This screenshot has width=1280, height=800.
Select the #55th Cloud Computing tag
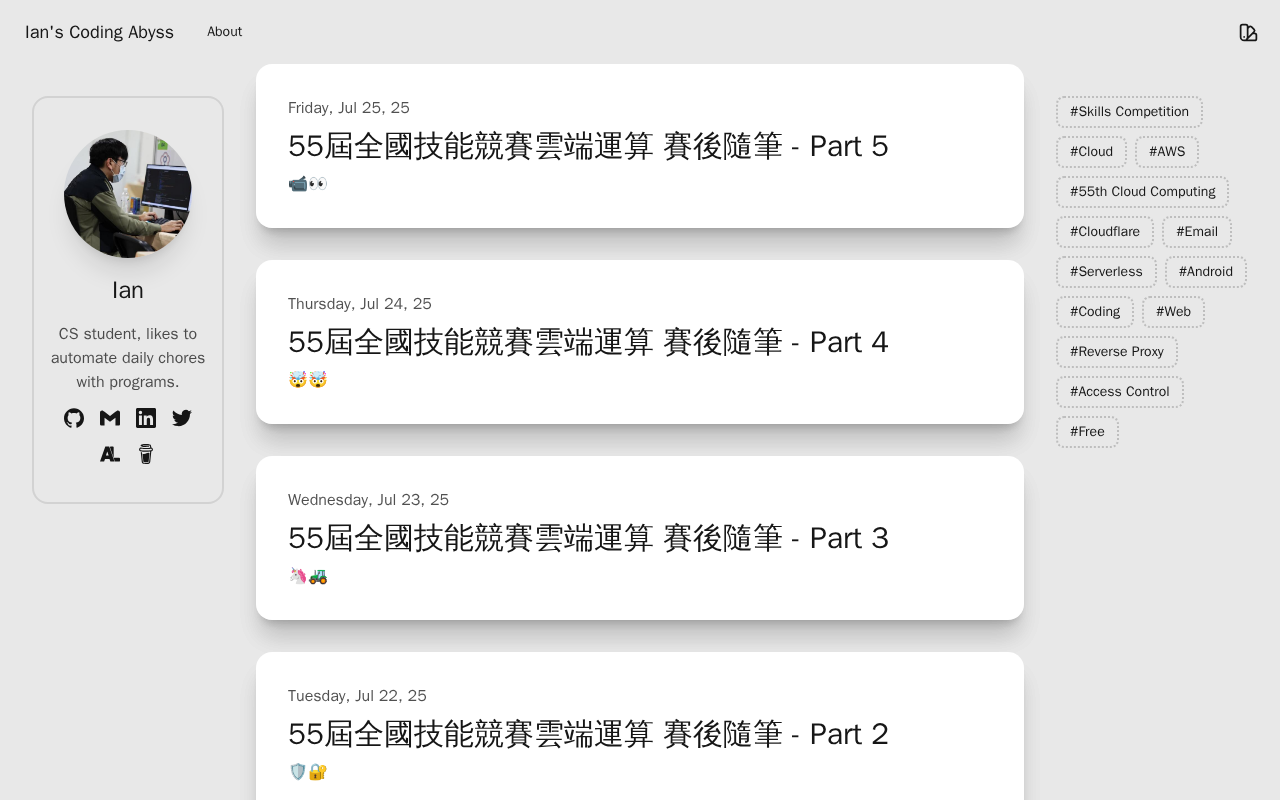click(x=1142, y=192)
